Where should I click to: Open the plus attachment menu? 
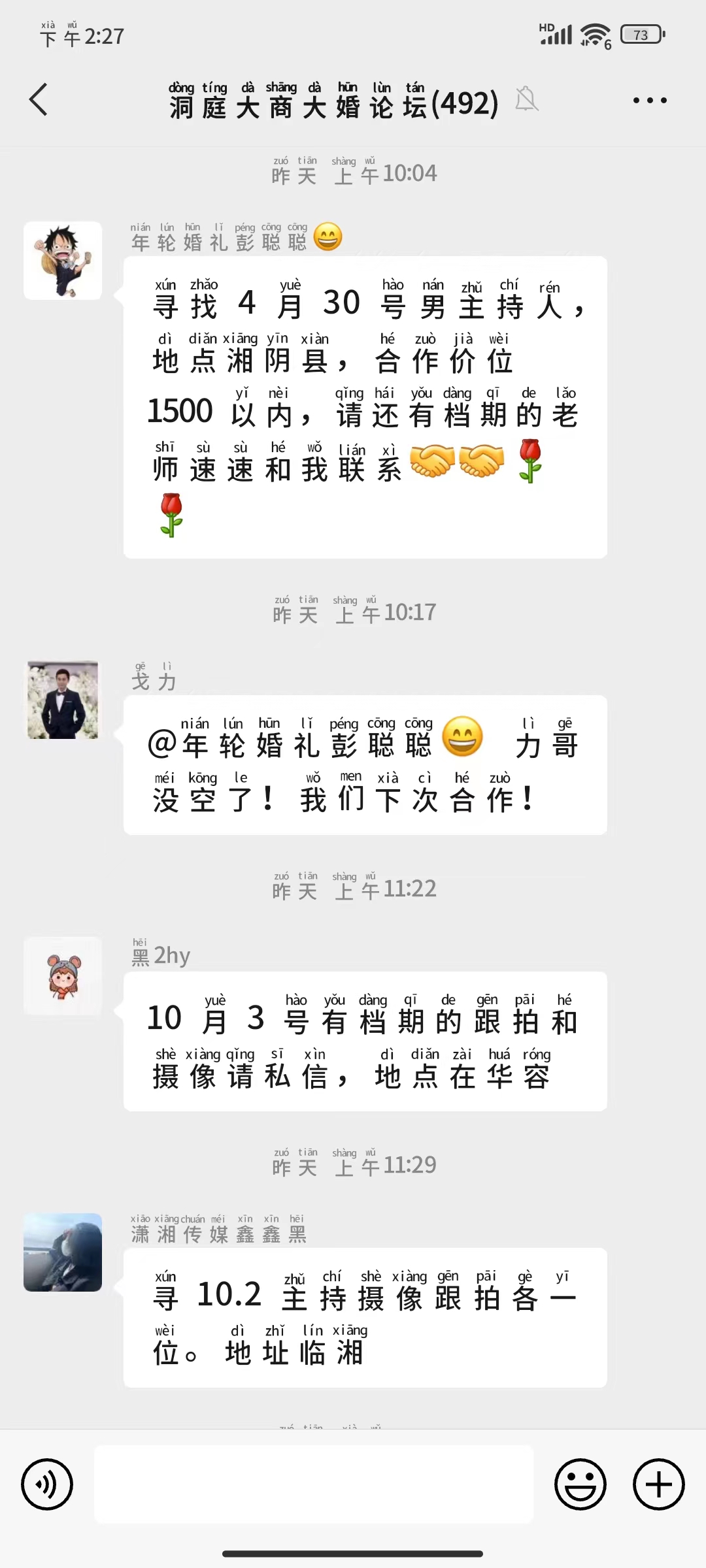pyautogui.click(x=658, y=1484)
